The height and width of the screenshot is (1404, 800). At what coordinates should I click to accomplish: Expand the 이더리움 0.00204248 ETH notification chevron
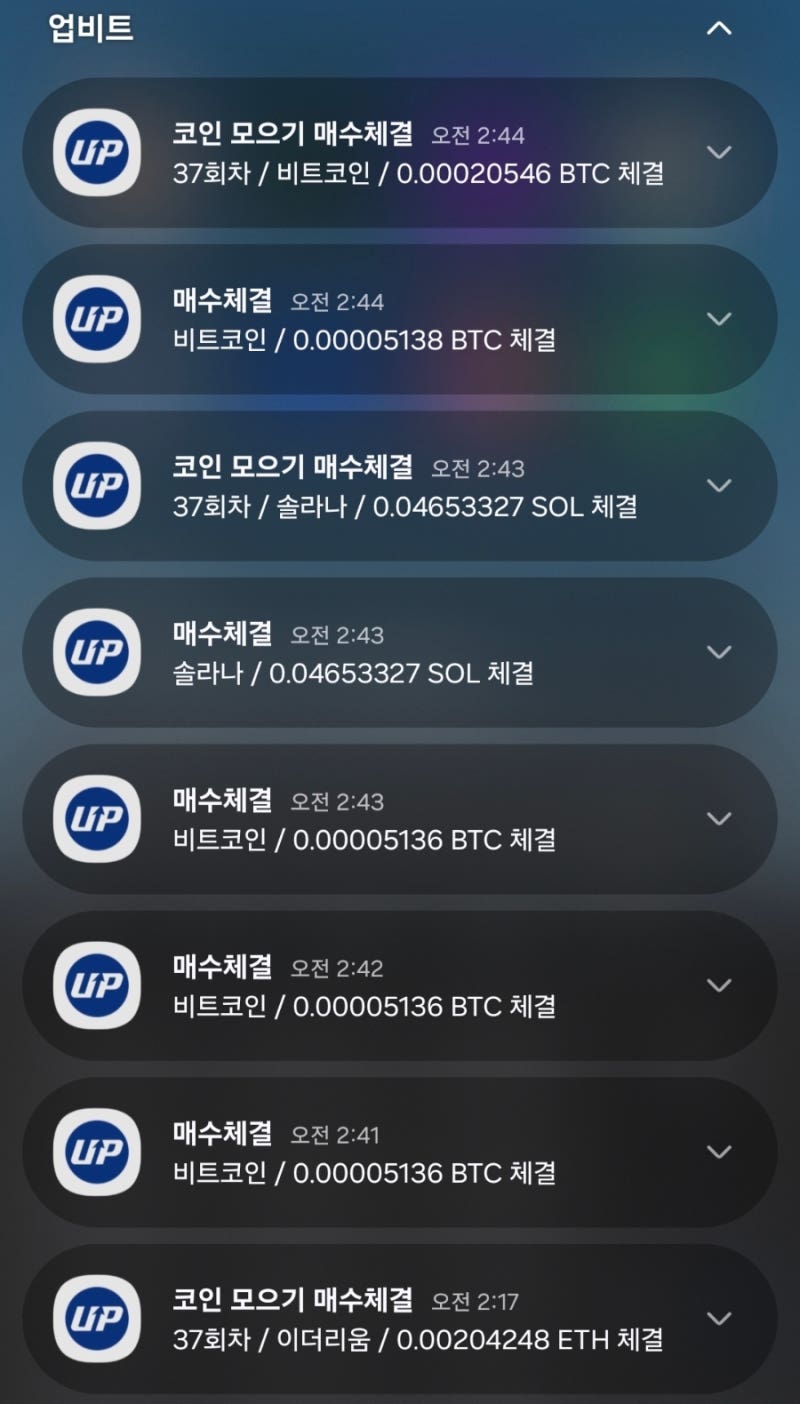719,1318
